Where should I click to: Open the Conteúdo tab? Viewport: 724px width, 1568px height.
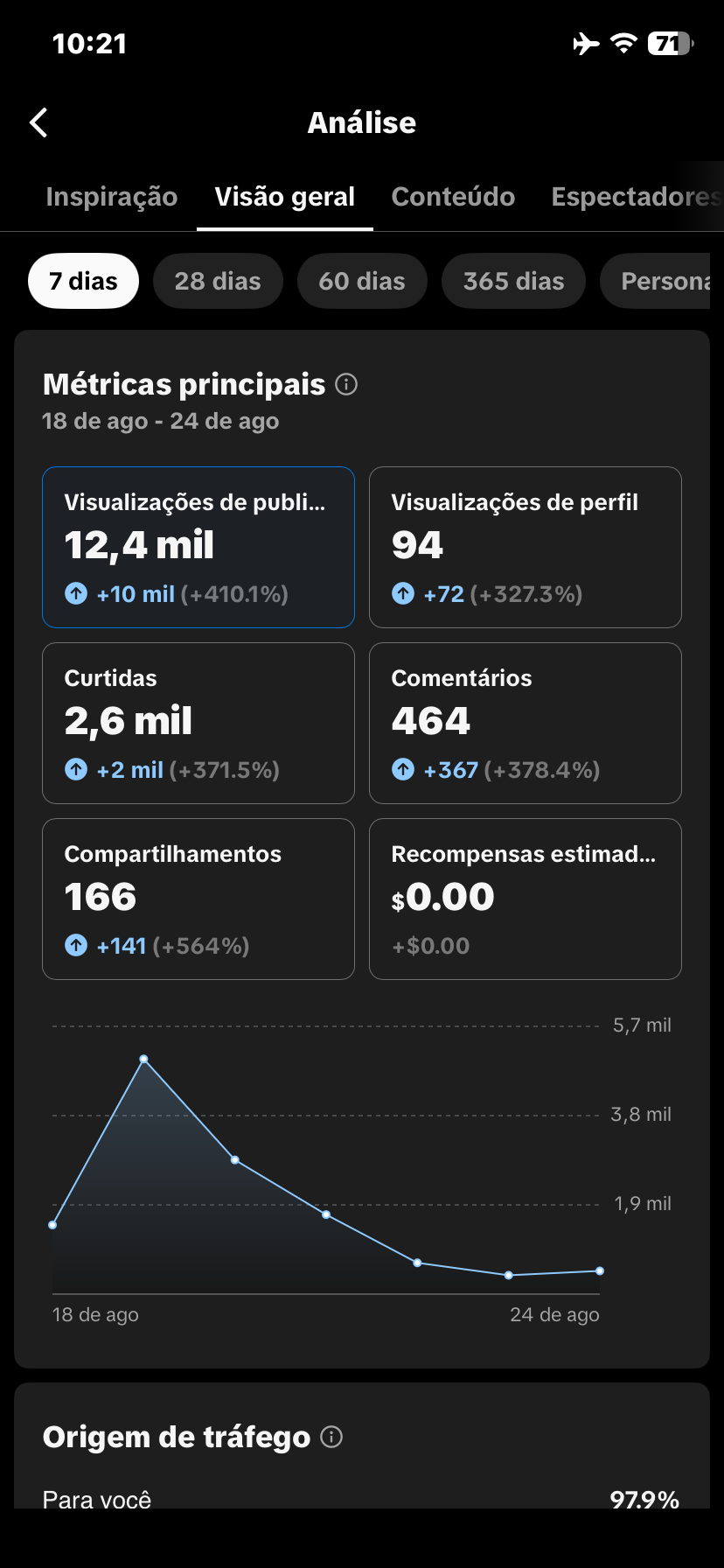coord(453,197)
